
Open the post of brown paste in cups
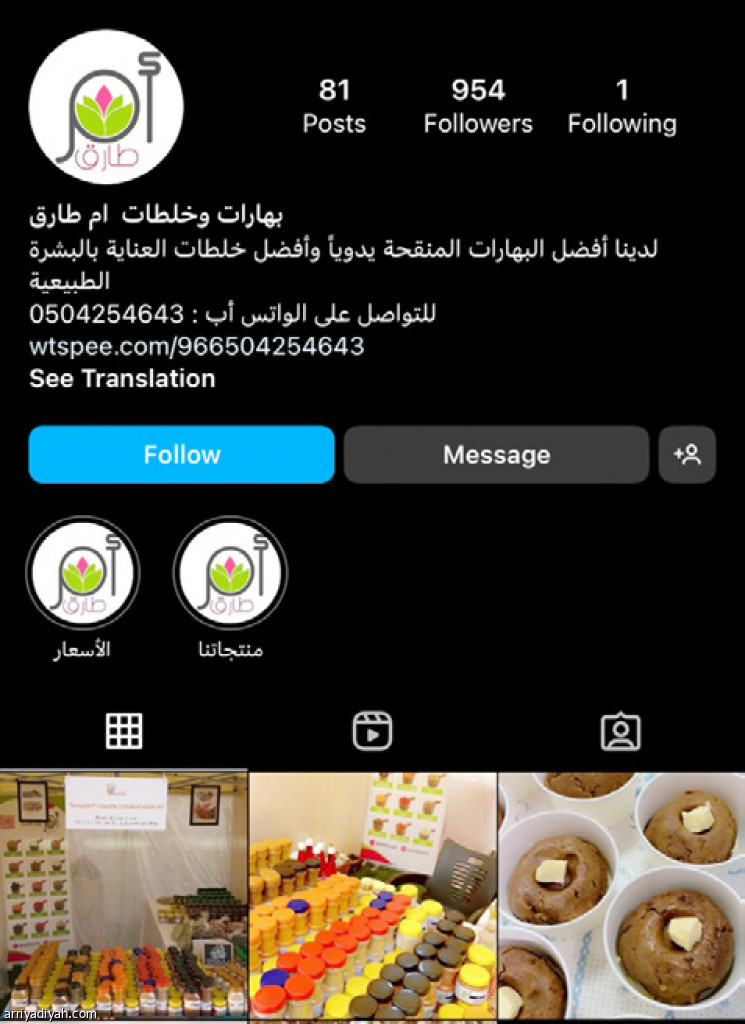[621, 896]
